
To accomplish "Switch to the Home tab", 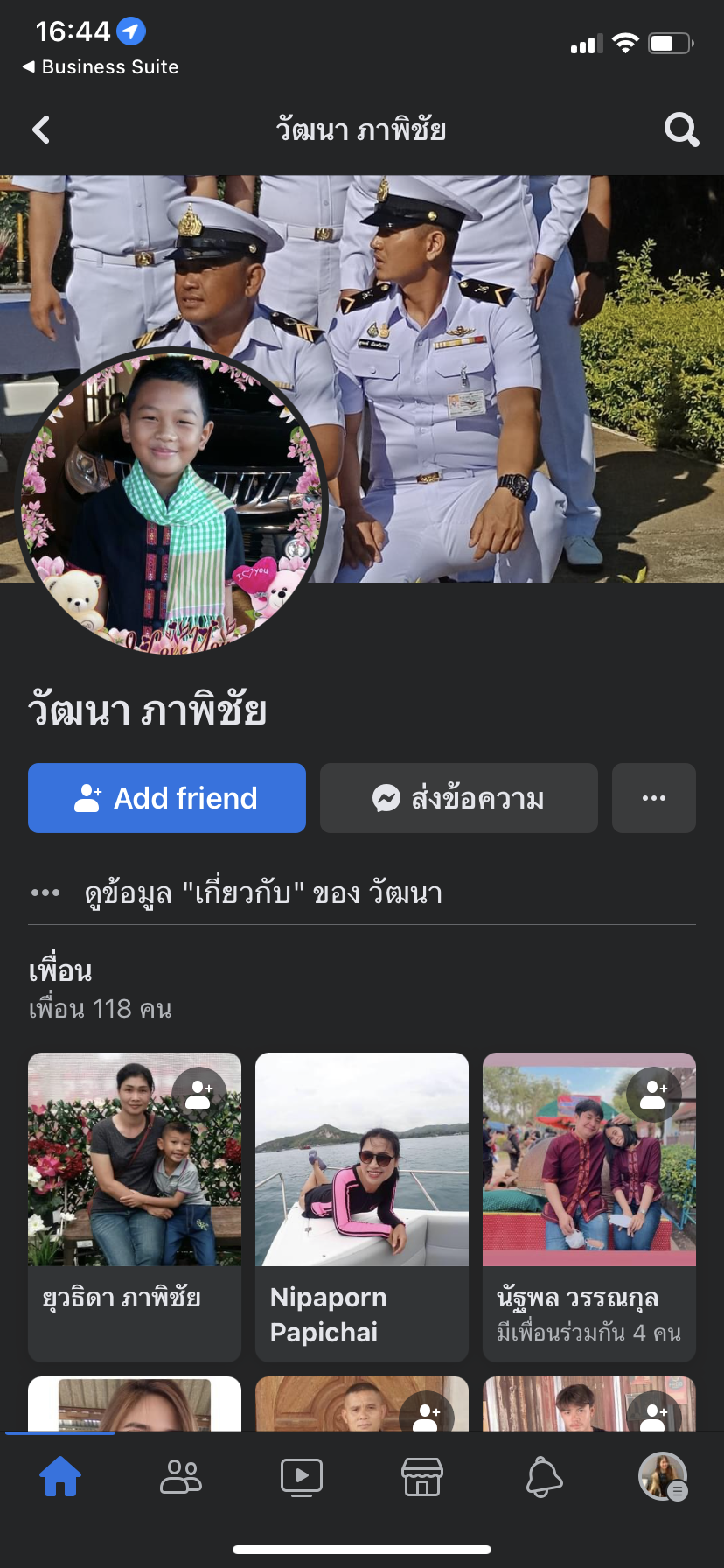I will point(60,1477).
